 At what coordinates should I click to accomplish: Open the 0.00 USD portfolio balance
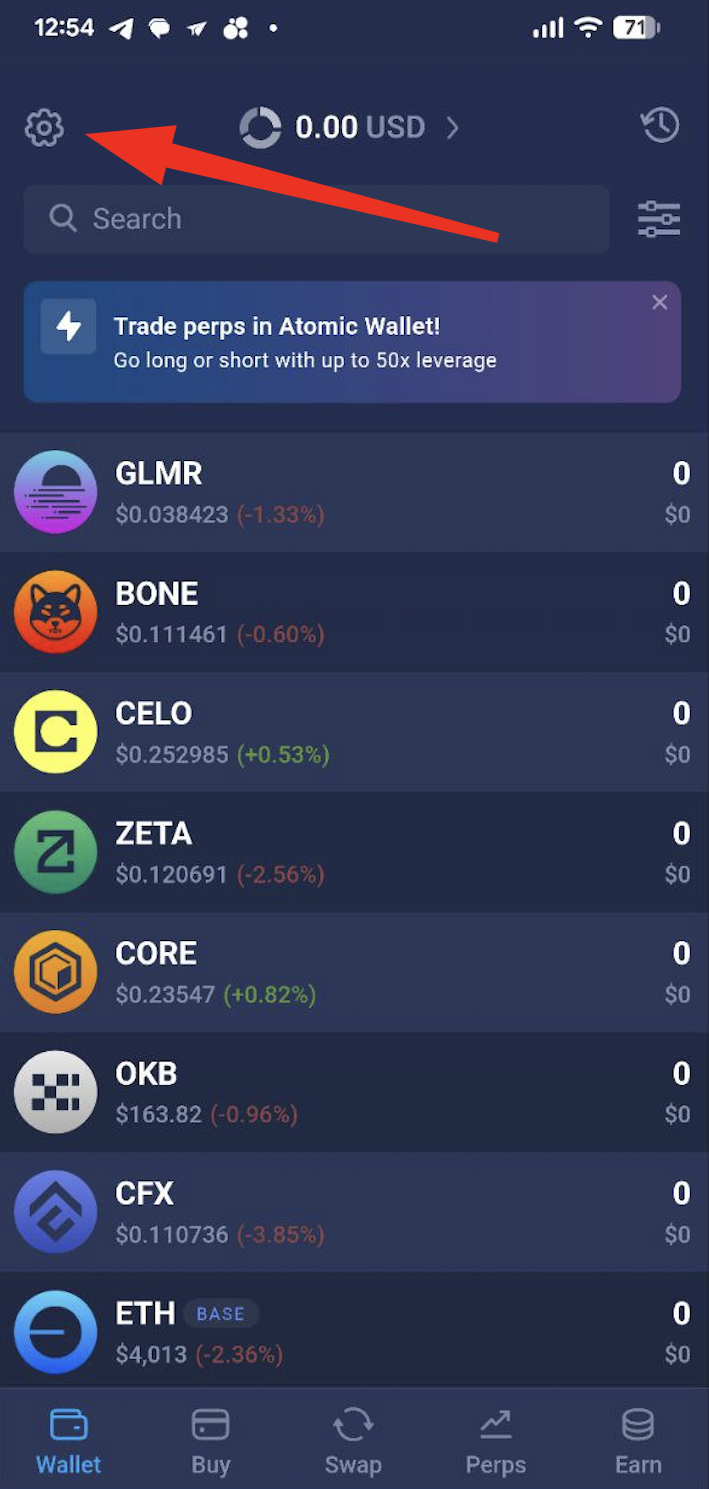[x=349, y=128]
